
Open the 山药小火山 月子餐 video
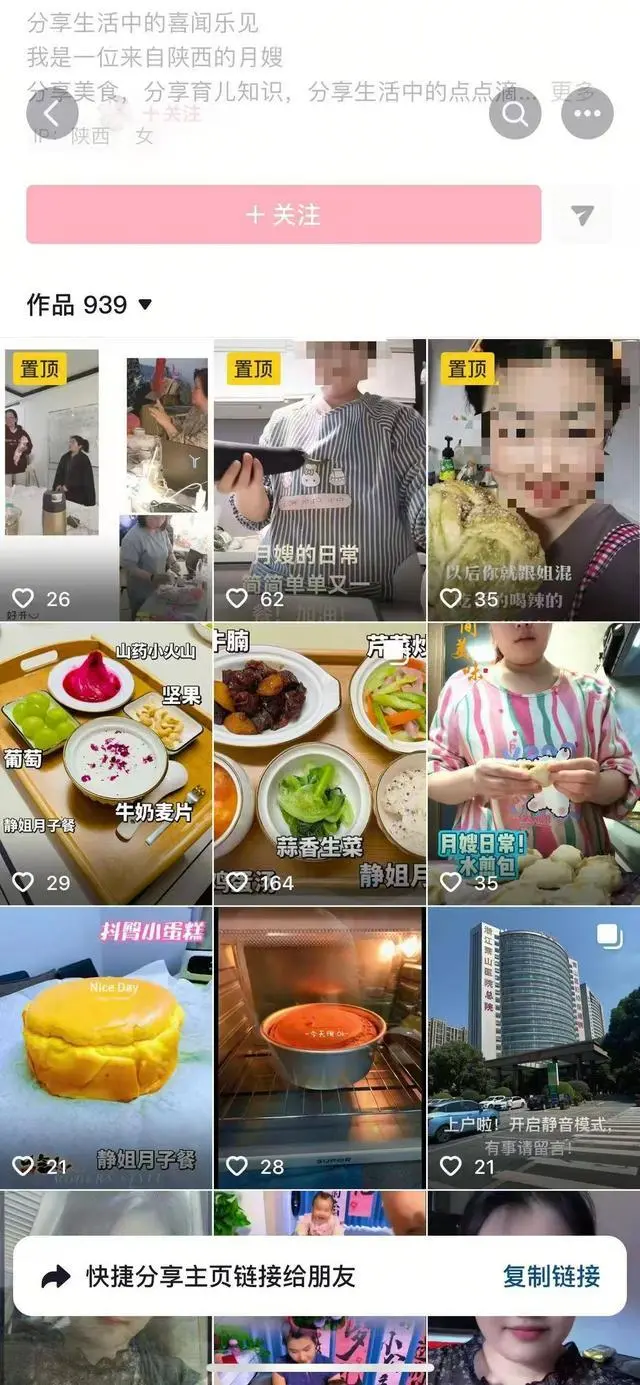point(105,763)
